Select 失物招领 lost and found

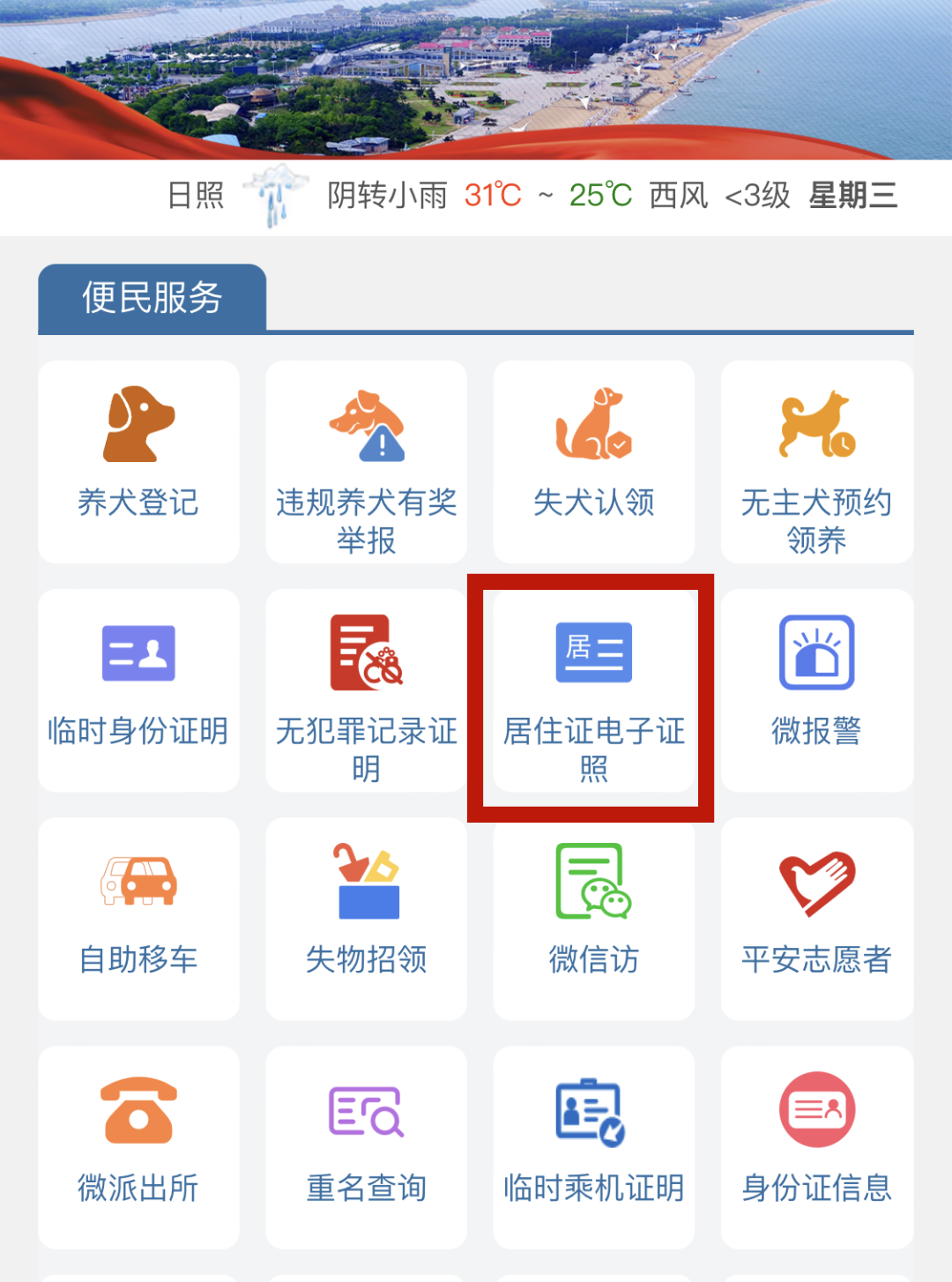click(x=366, y=918)
